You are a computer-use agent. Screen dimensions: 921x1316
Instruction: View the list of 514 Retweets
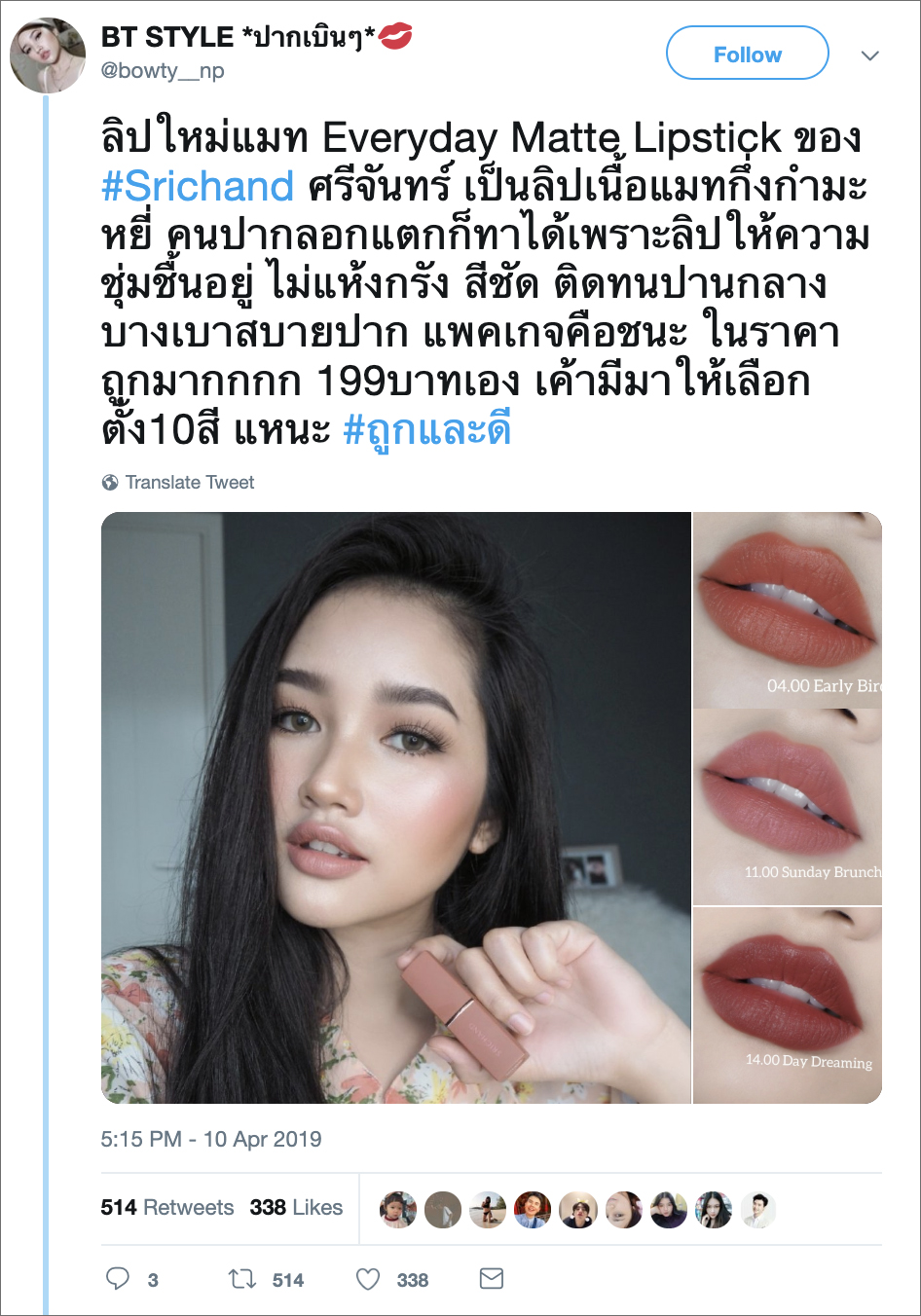tap(167, 1207)
